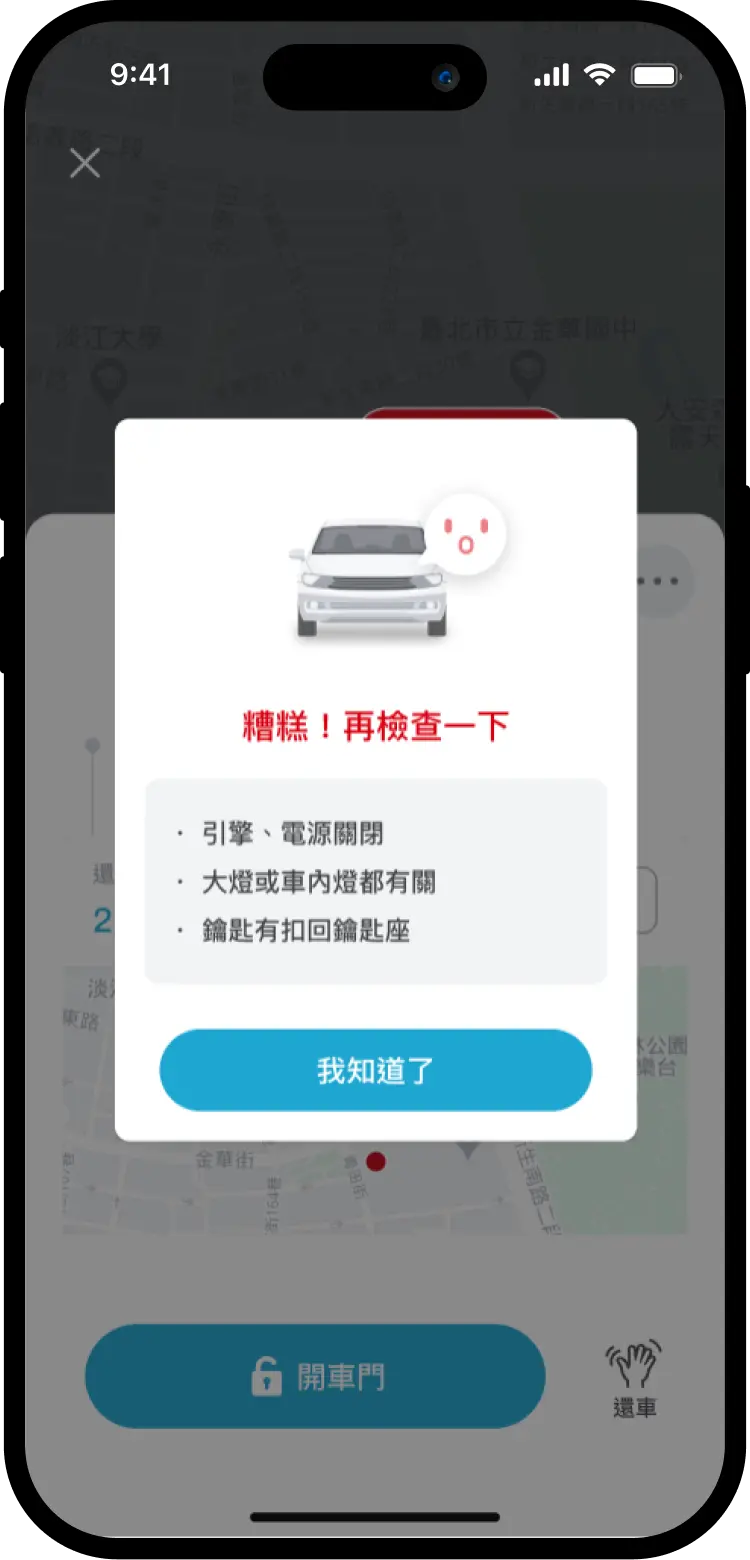Tap the 我知道了 button

pos(375,1070)
